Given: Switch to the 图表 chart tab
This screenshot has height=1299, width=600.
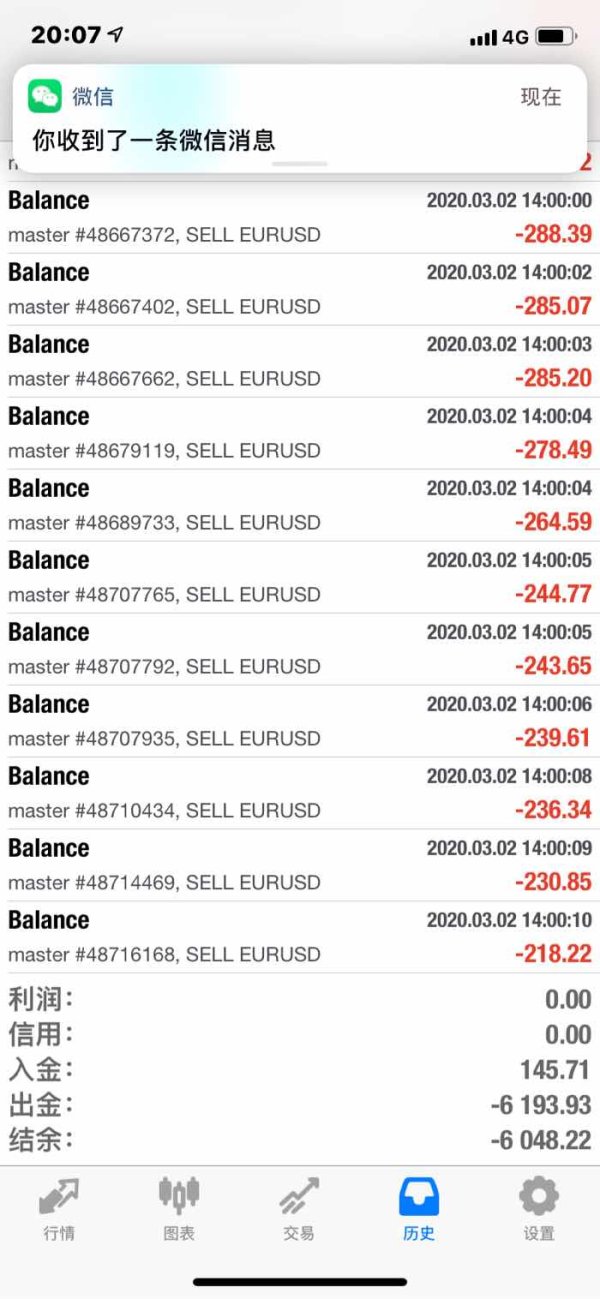Looking at the screenshot, I should tap(179, 1208).
